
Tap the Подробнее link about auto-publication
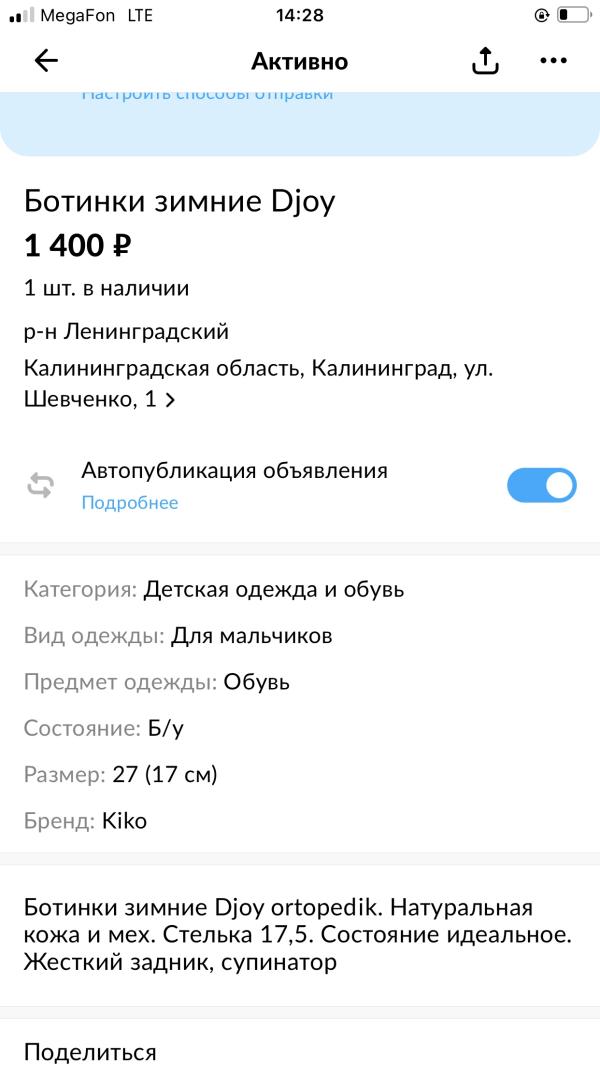point(130,503)
